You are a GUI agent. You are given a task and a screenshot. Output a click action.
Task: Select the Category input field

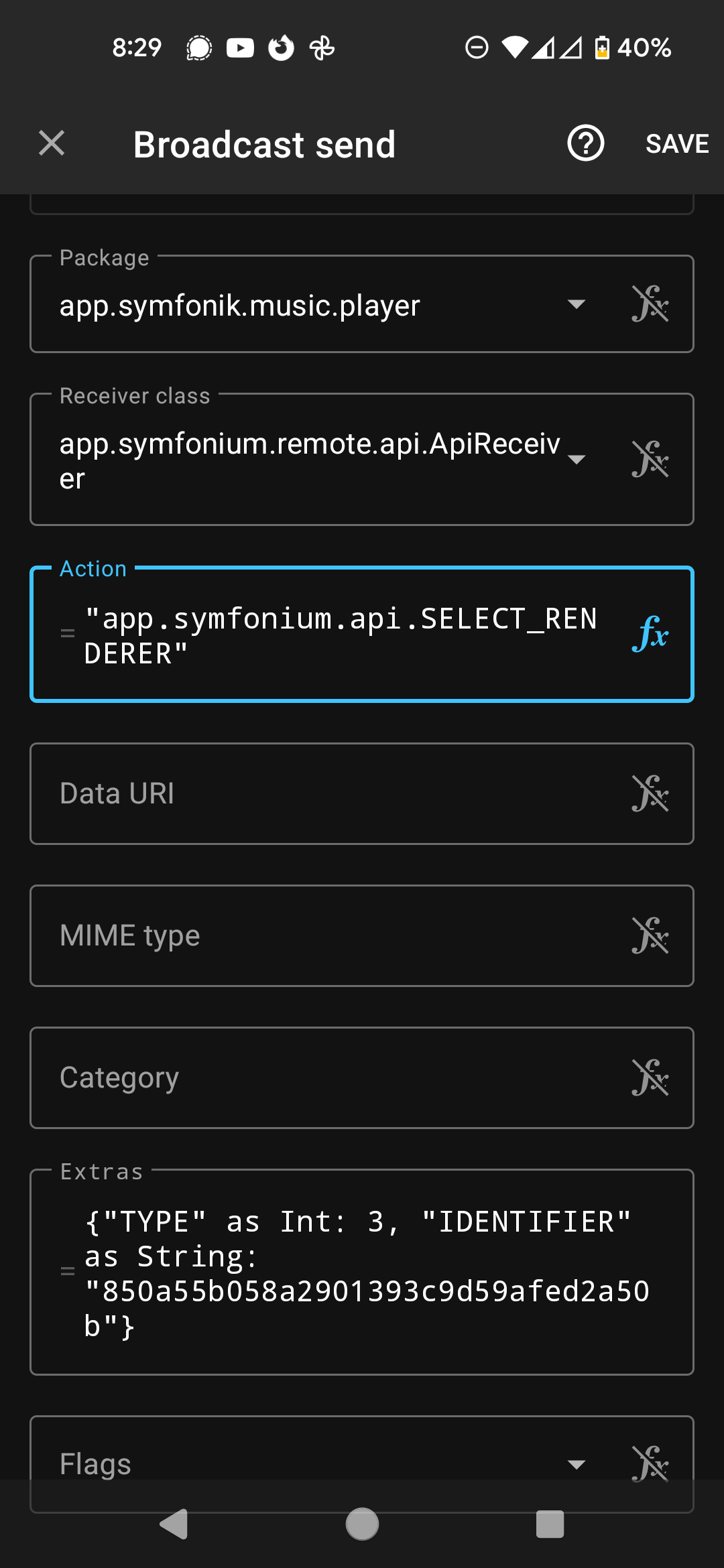click(328, 1077)
